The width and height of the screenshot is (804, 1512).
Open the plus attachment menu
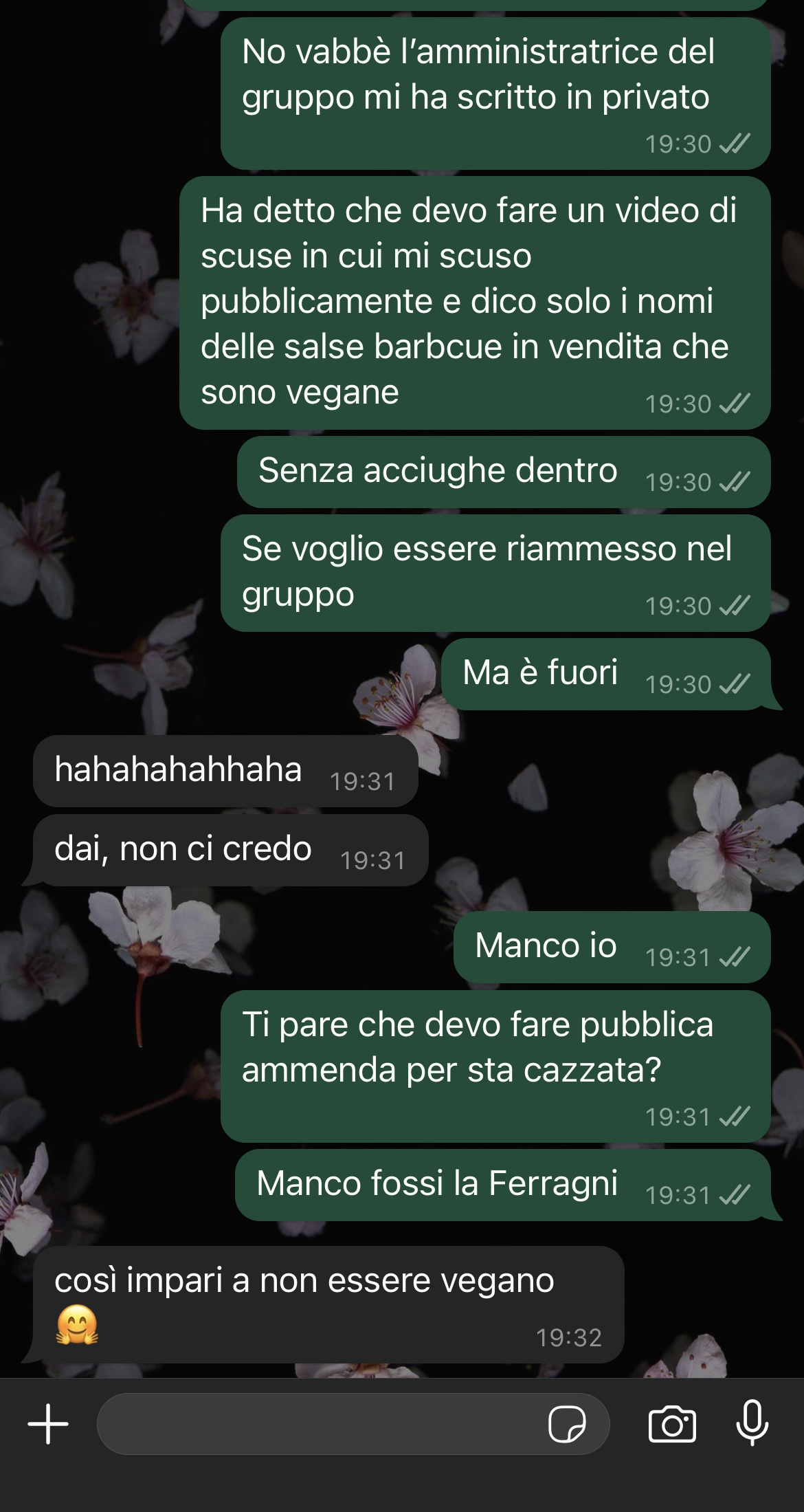[x=48, y=1423]
